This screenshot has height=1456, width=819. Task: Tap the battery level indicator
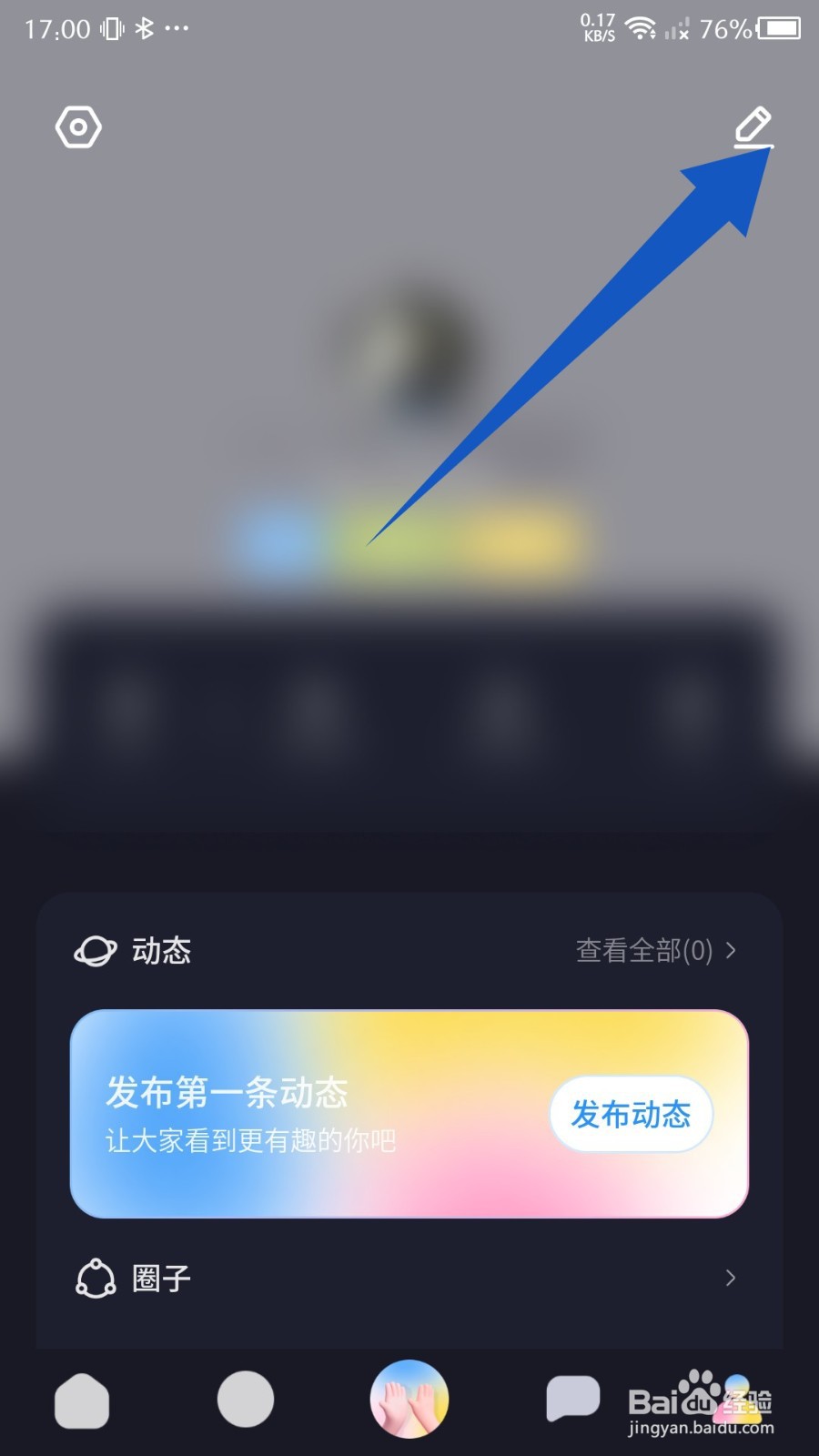pos(778,27)
